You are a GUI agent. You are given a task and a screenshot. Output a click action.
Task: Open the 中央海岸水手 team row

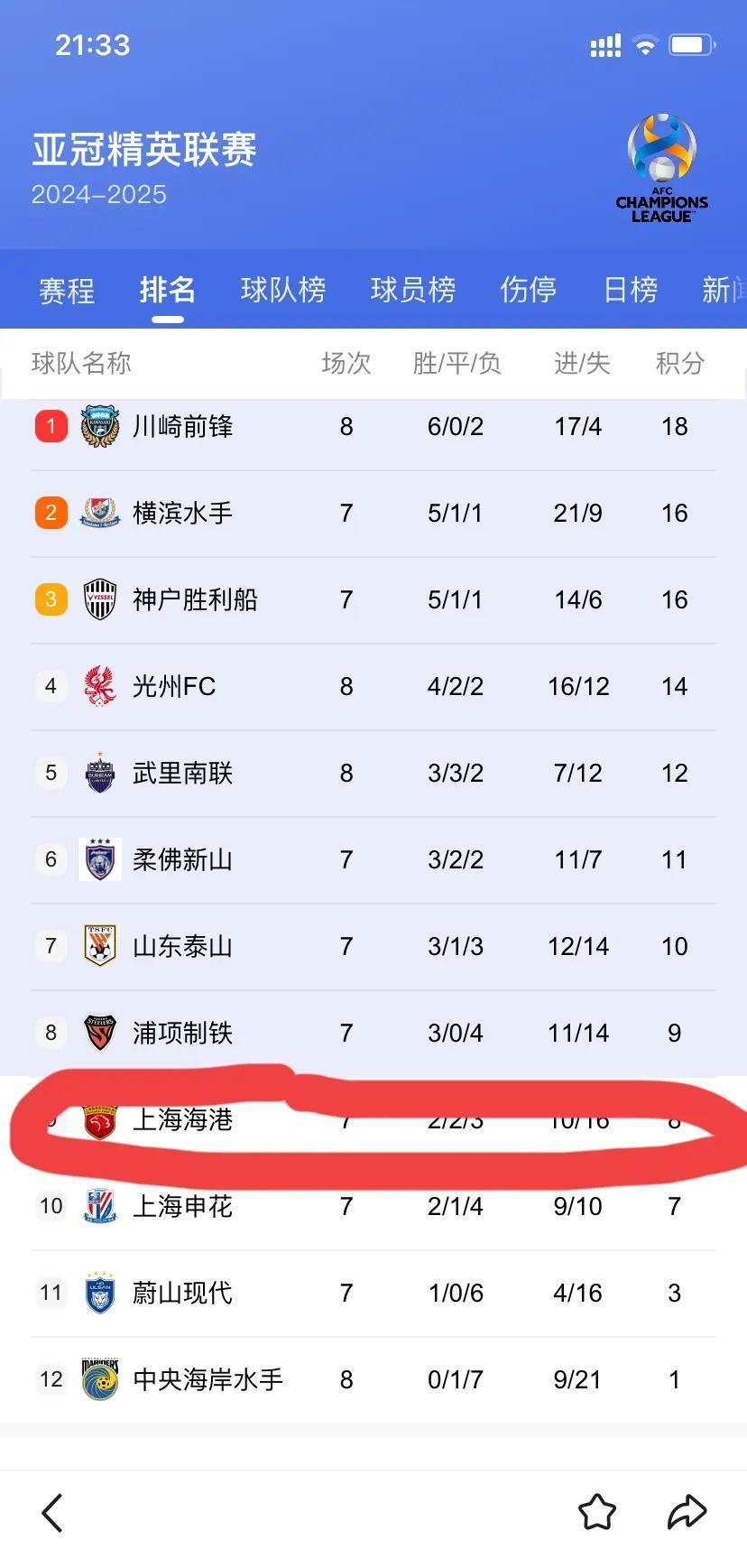(207, 1379)
